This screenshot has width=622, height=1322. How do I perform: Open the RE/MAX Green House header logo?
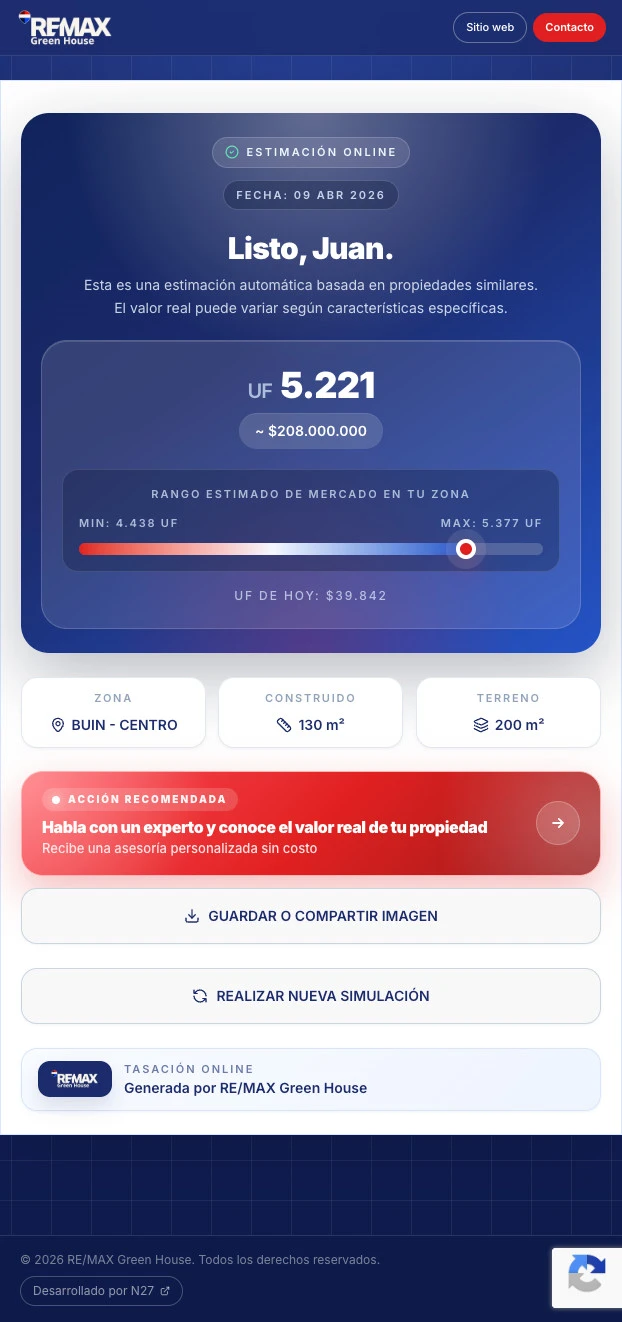66,28
